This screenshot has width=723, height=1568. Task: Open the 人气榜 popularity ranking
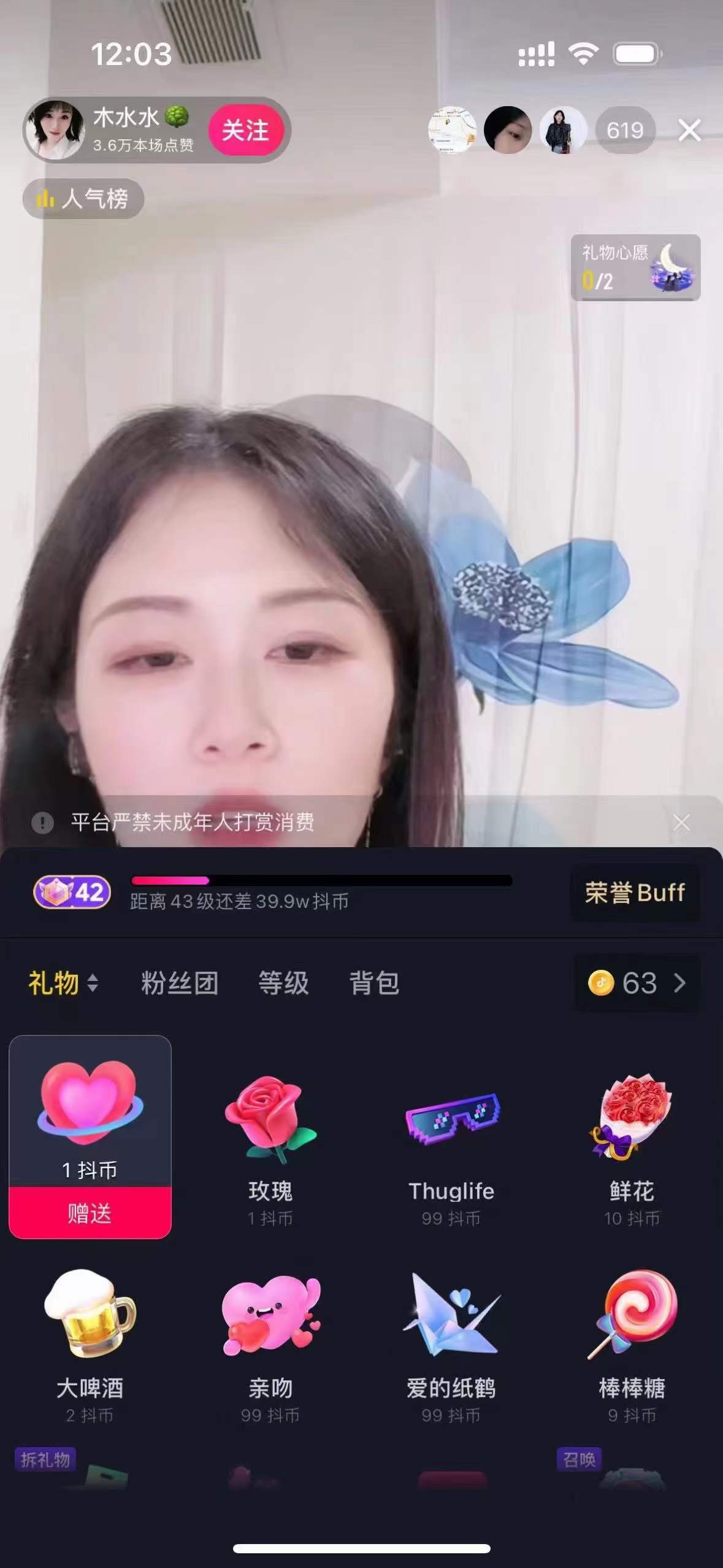[x=83, y=199]
